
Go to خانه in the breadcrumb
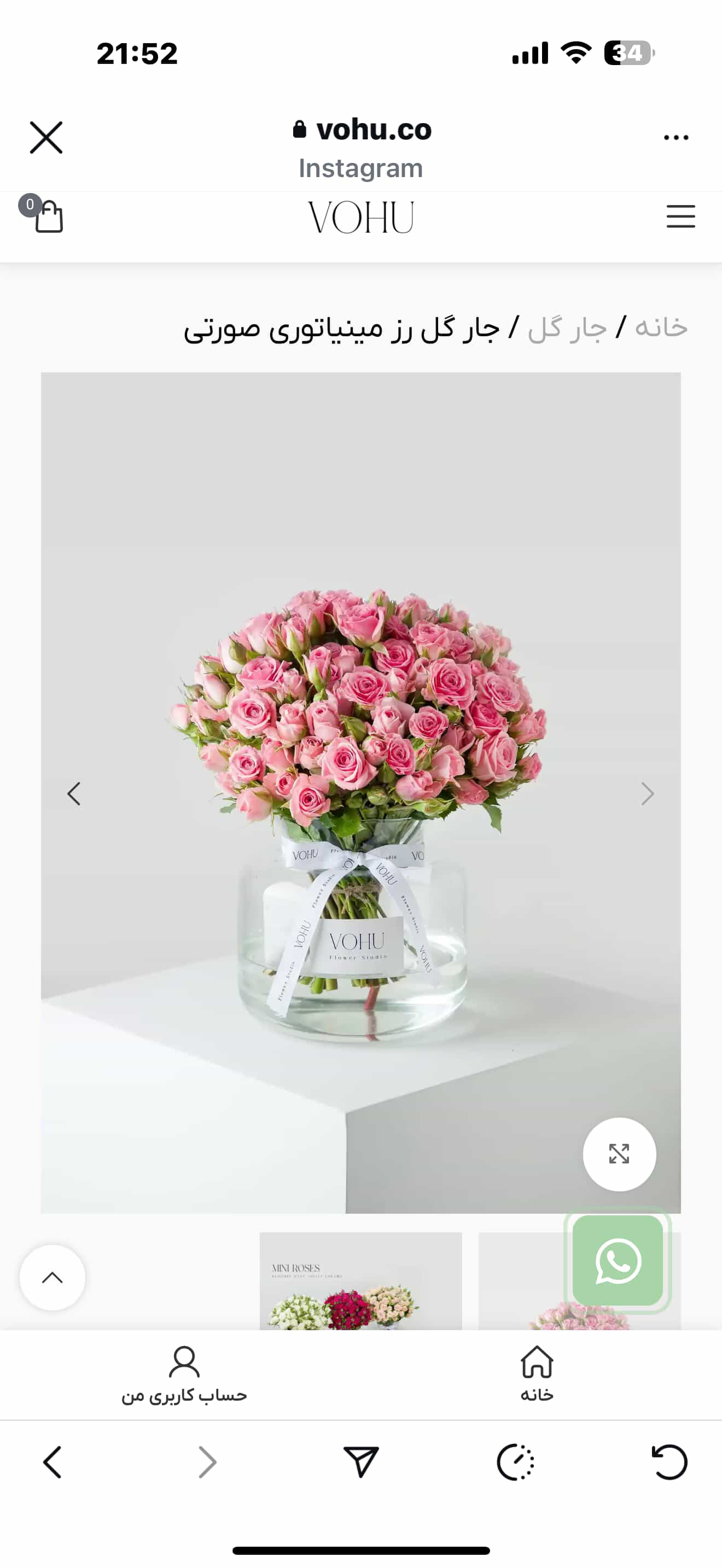661,328
